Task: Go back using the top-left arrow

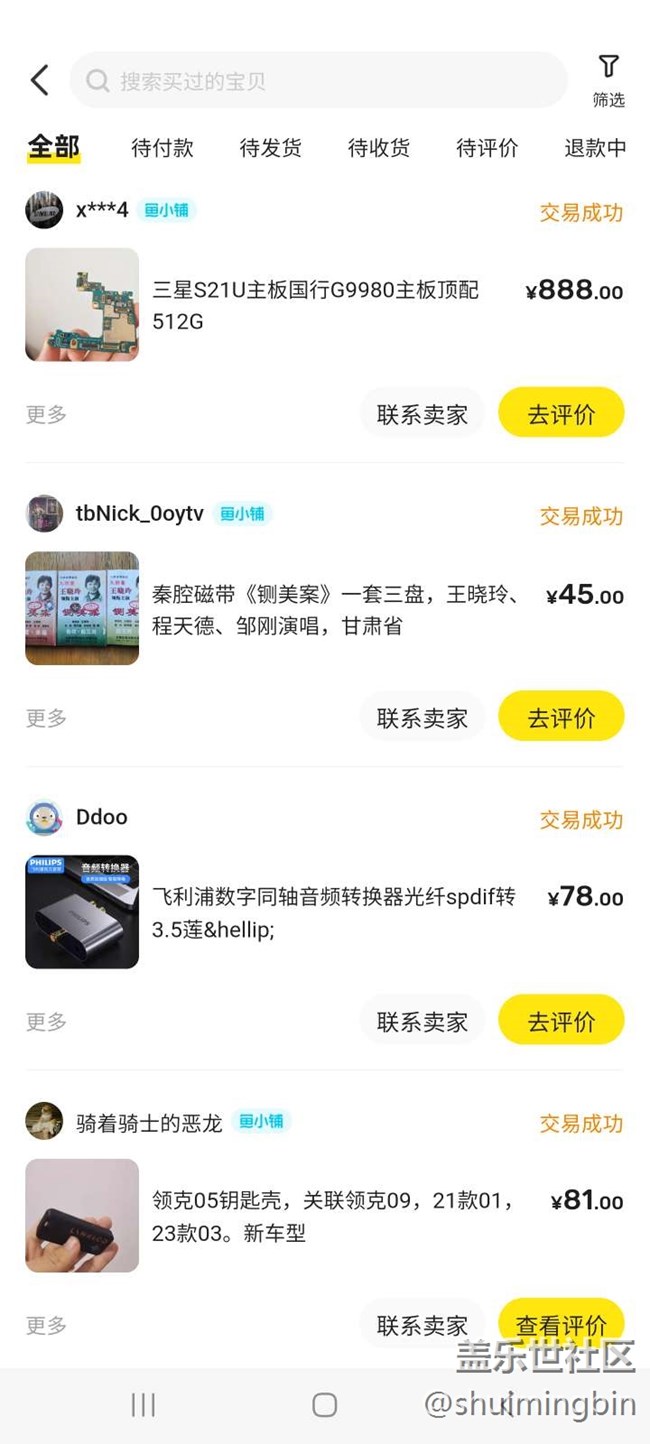Action: click(40, 80)
